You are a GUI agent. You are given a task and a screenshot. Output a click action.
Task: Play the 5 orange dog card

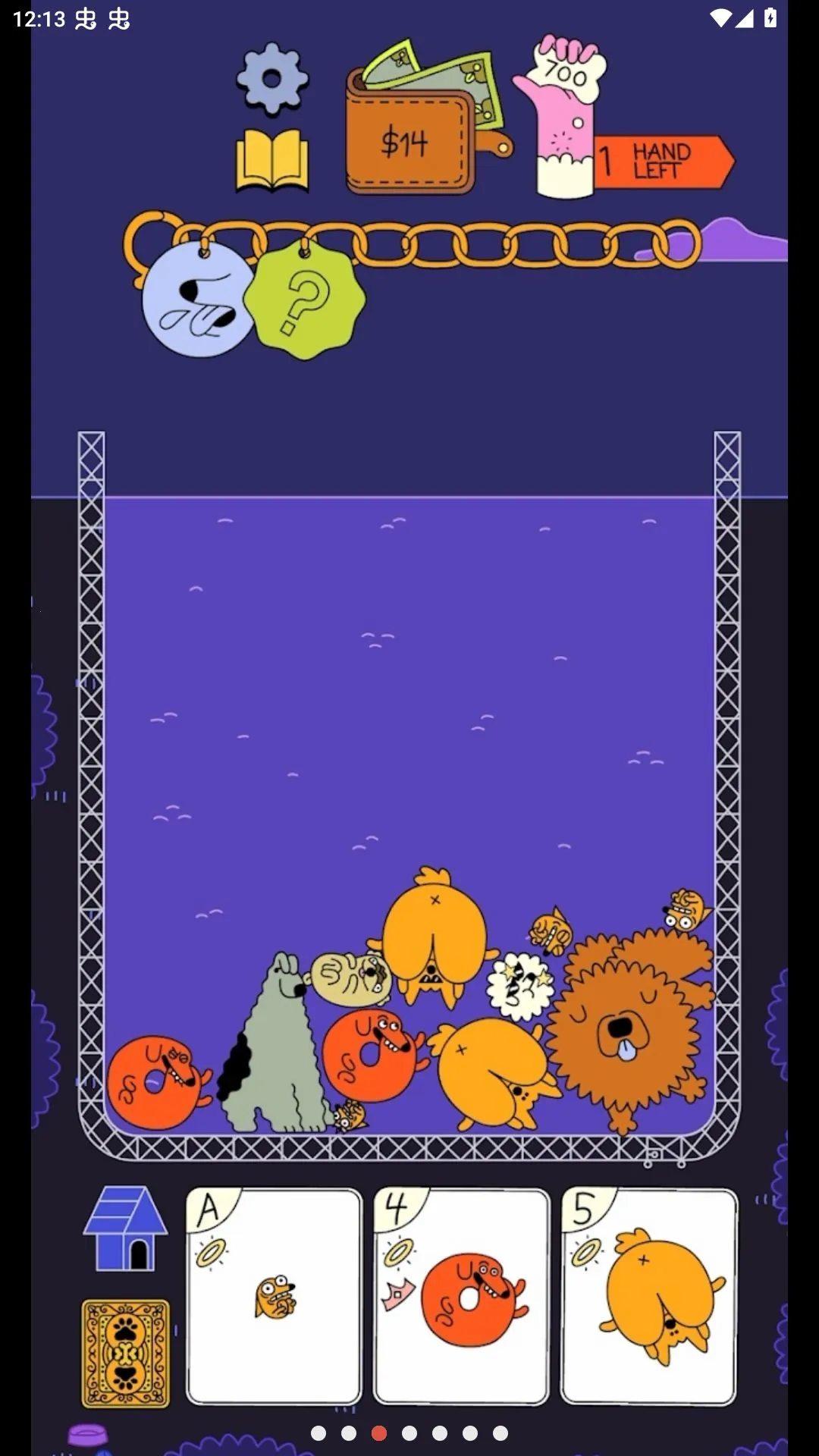(648, 1296)
